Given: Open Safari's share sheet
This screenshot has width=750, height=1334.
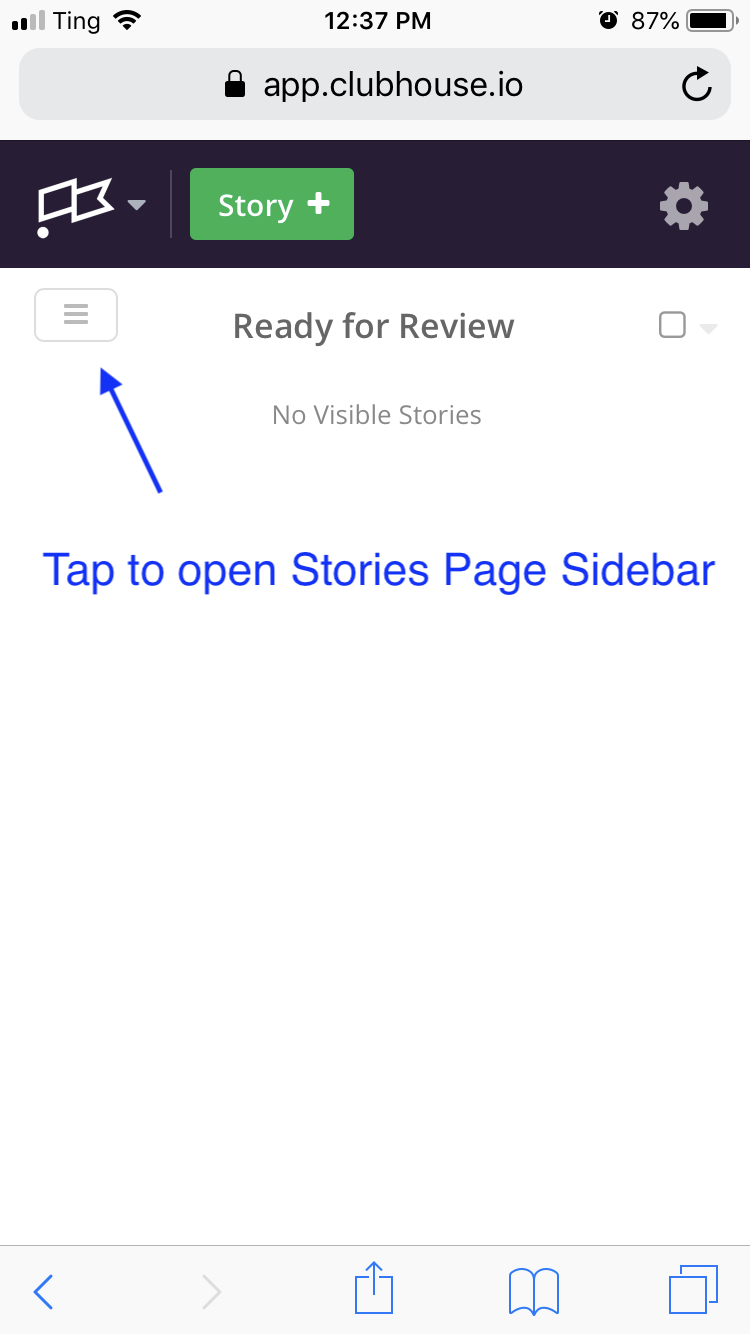Looking at the screenshot, I should tap(374, 1289).
